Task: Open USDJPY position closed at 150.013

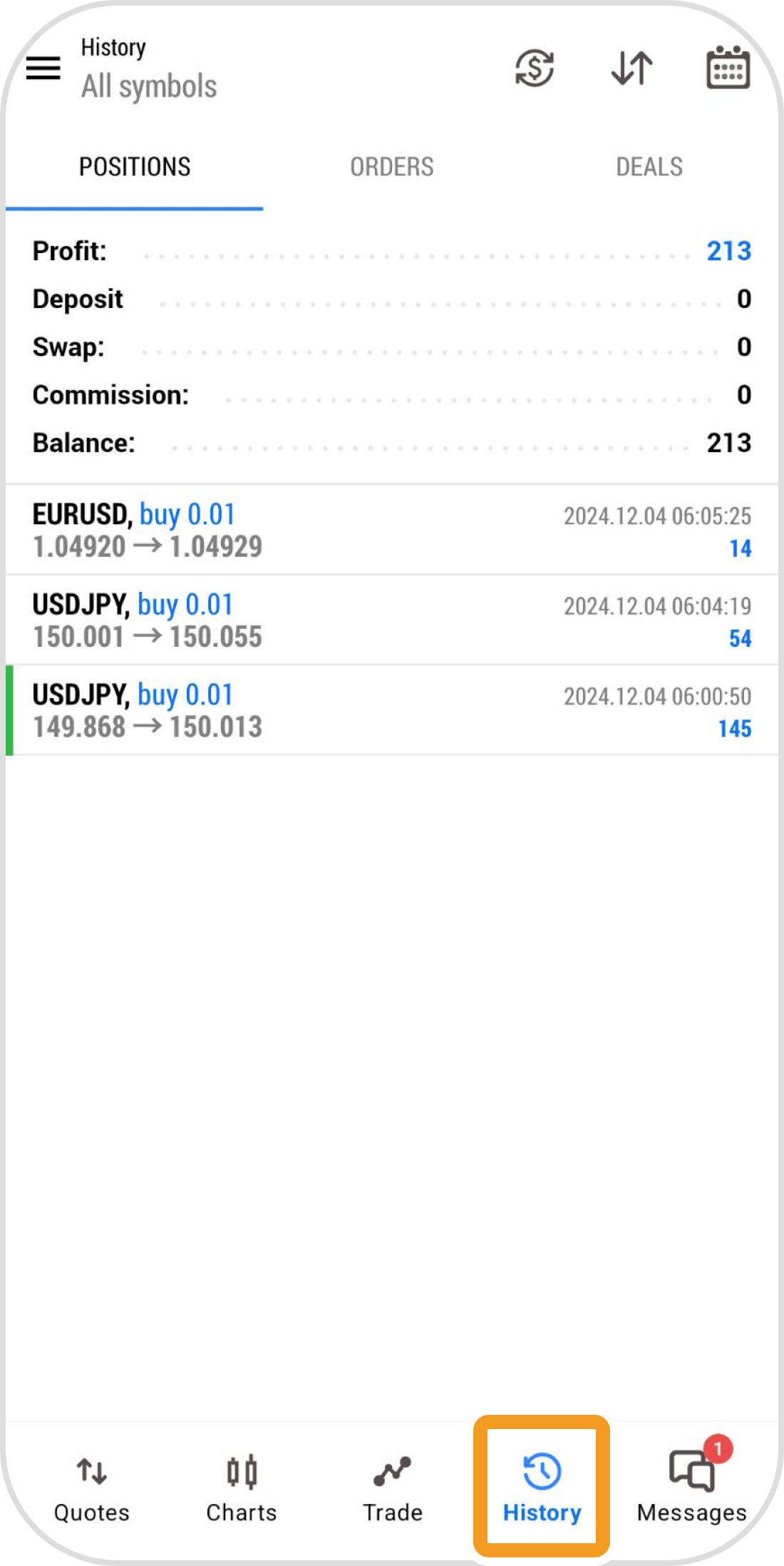Action: [x=391, y=710]
